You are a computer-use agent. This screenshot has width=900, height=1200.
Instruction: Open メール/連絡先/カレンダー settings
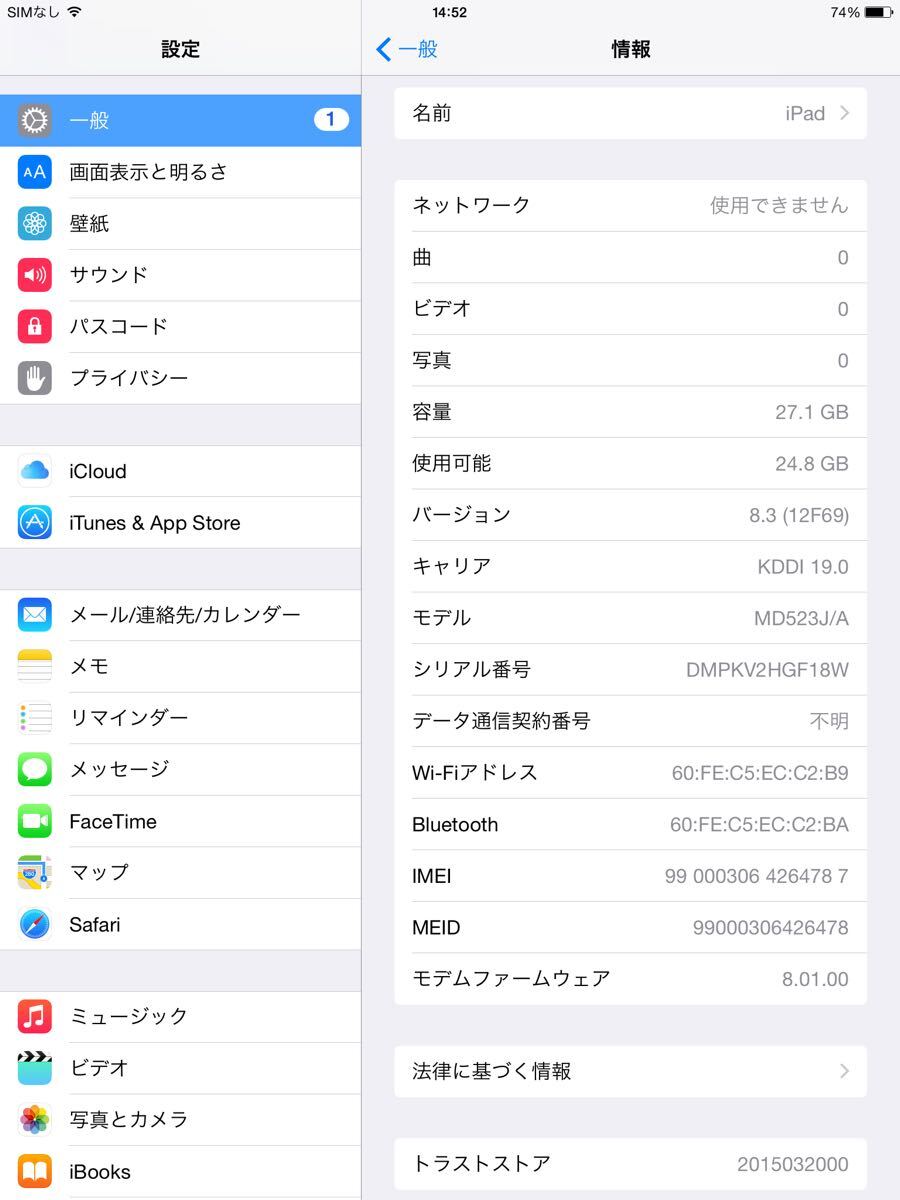180,615
